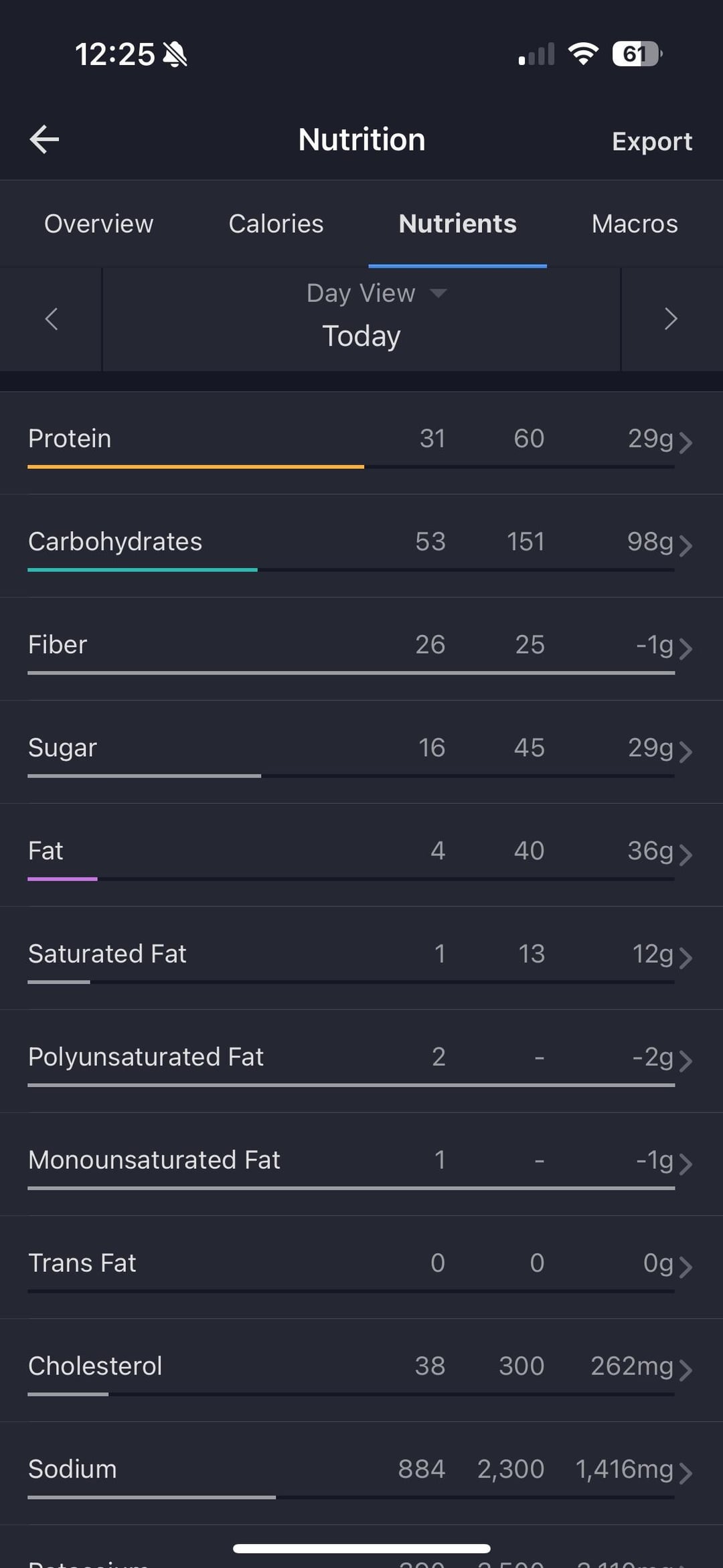View Monounsaturated Fat details

click(361, 1165)
